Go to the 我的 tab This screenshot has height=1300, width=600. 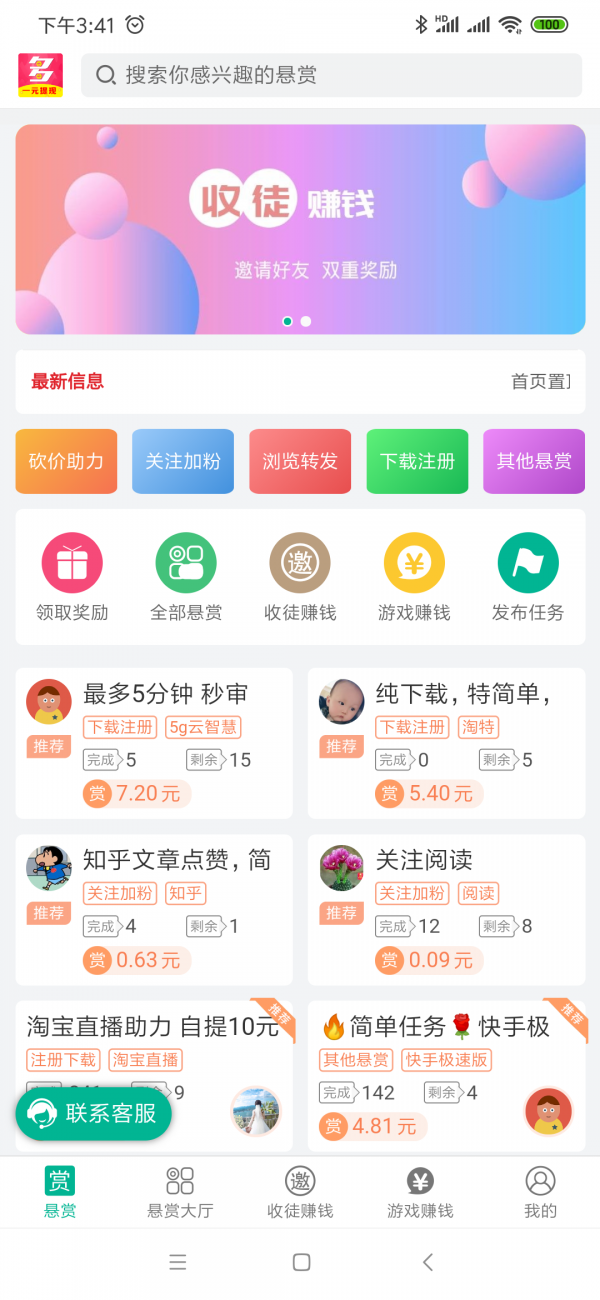click(540, 1192)
